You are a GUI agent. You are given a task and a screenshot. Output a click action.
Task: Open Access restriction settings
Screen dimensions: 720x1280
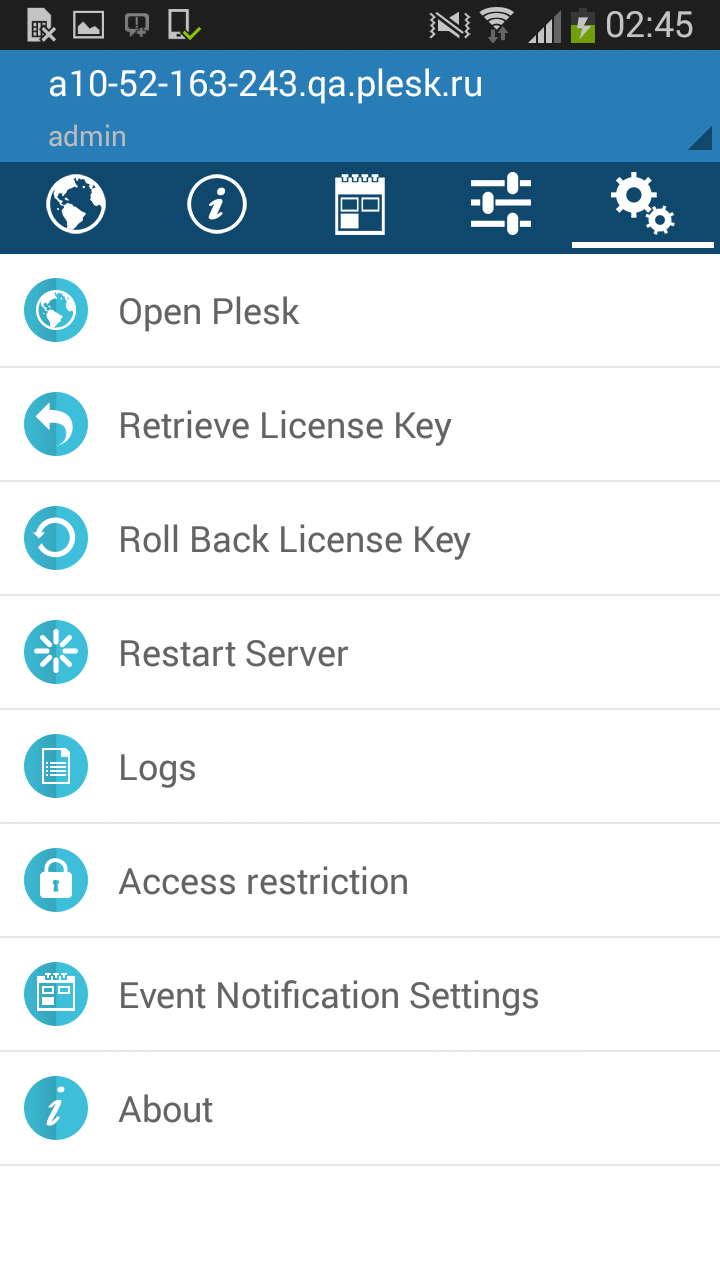[x=360, y=881]
